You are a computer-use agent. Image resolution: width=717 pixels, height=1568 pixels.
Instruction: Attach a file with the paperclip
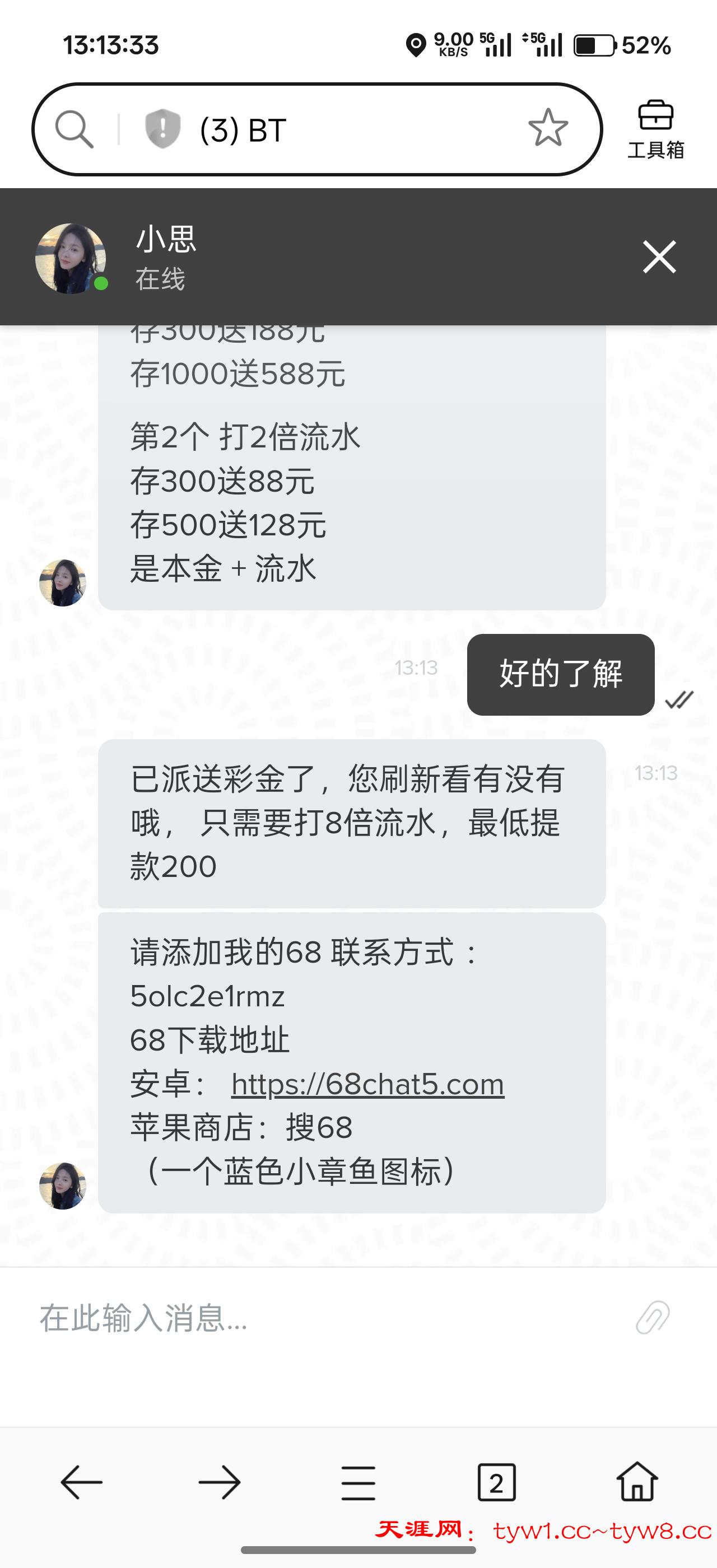[x=653, y=1318]
